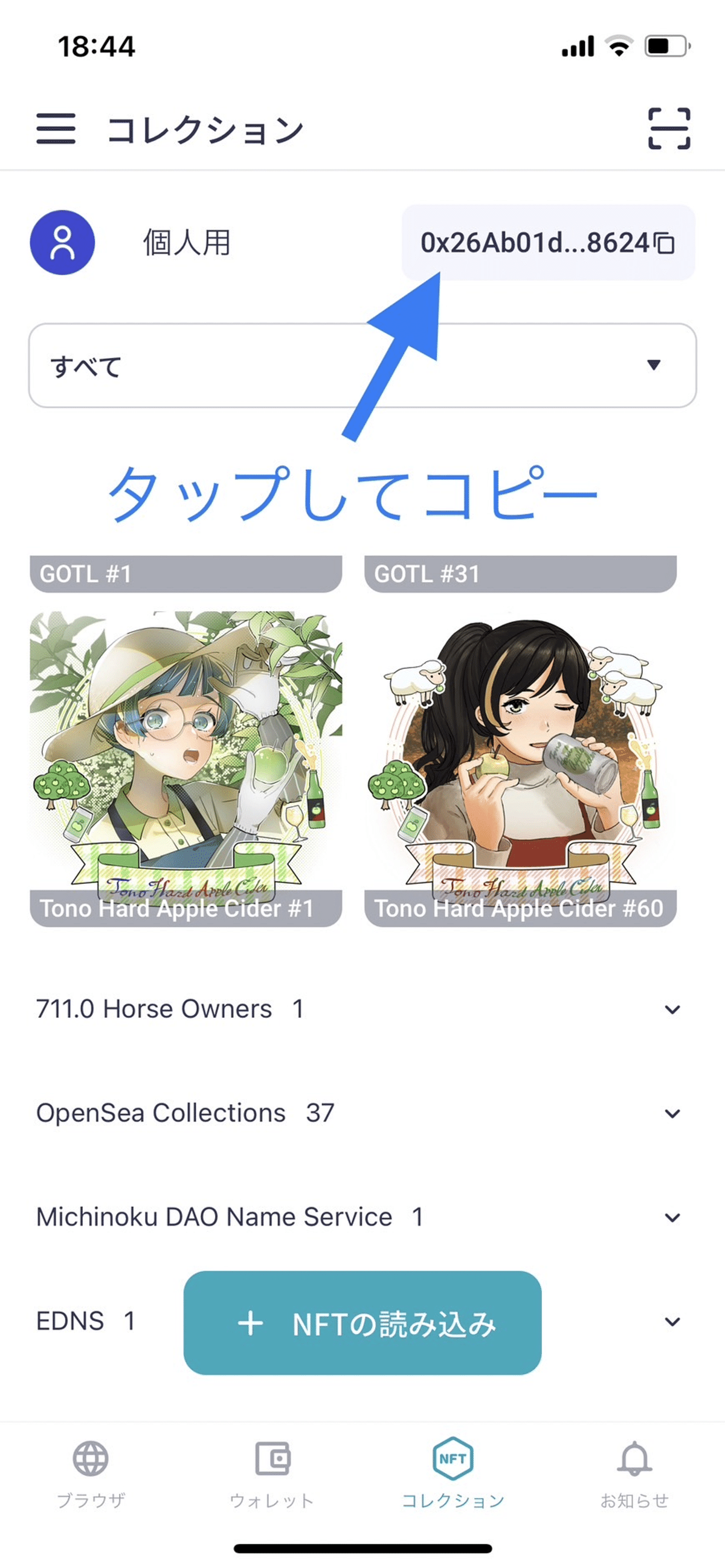Viewport: 725px width, 1568px height.
Task: Check the Wi-Fi status indicator
Action: coord(619,44)
